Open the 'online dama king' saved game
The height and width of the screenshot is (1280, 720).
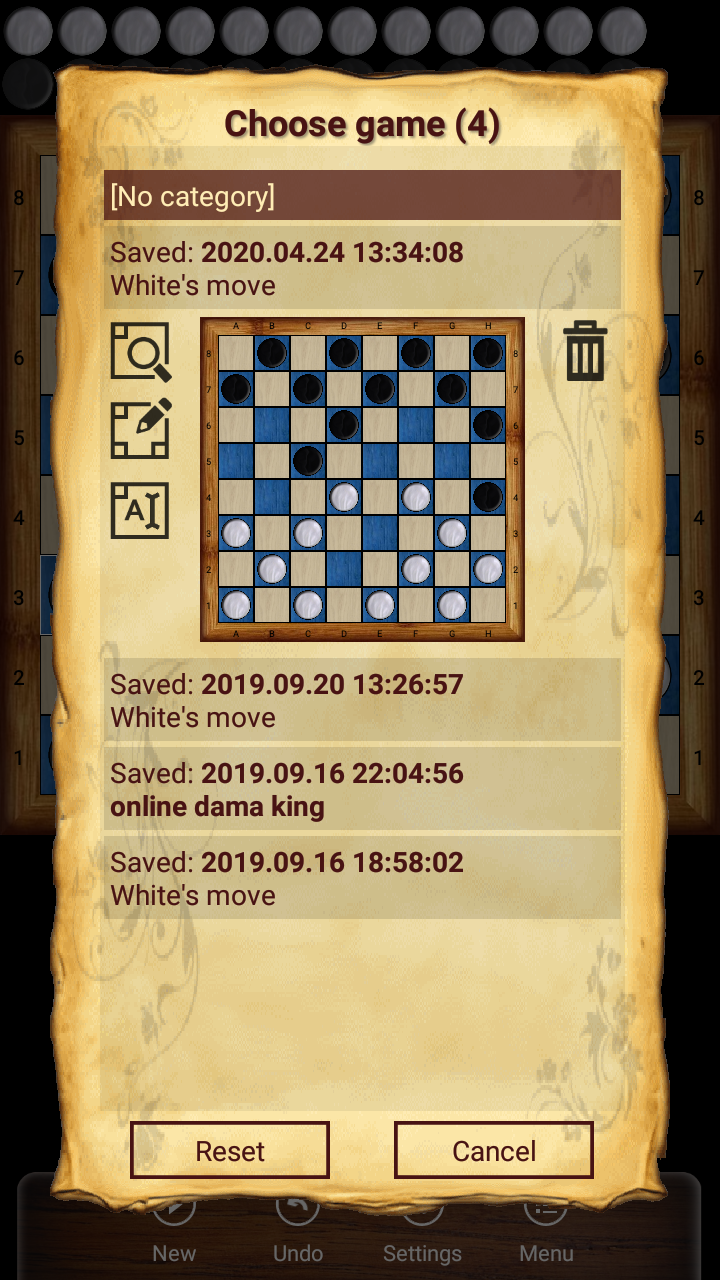tap(362, 789)
